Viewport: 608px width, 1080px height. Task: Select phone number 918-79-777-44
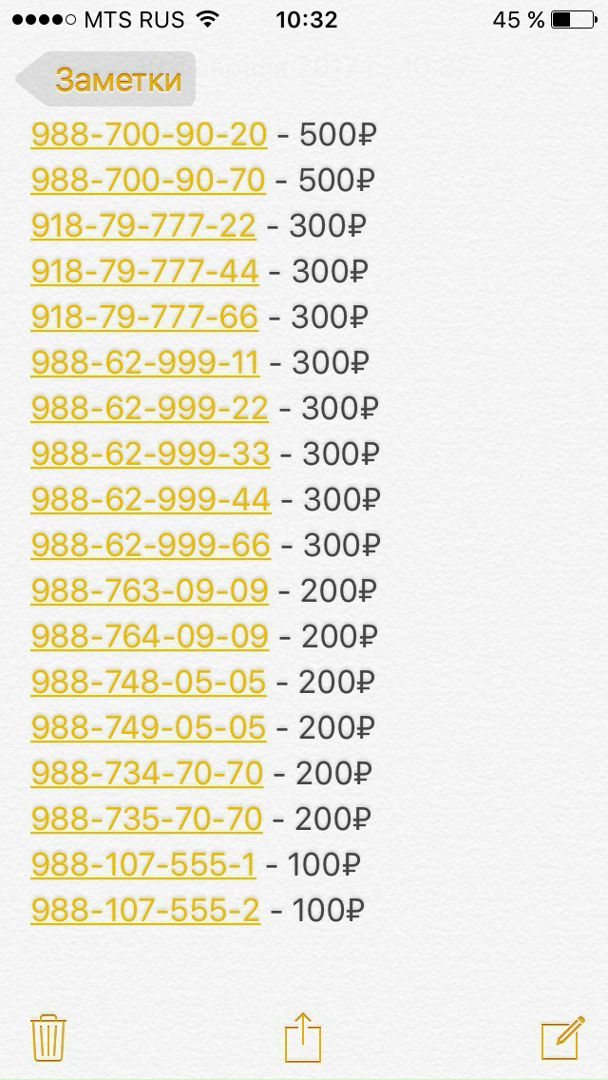pyautogui.click(x=145, y=271)
